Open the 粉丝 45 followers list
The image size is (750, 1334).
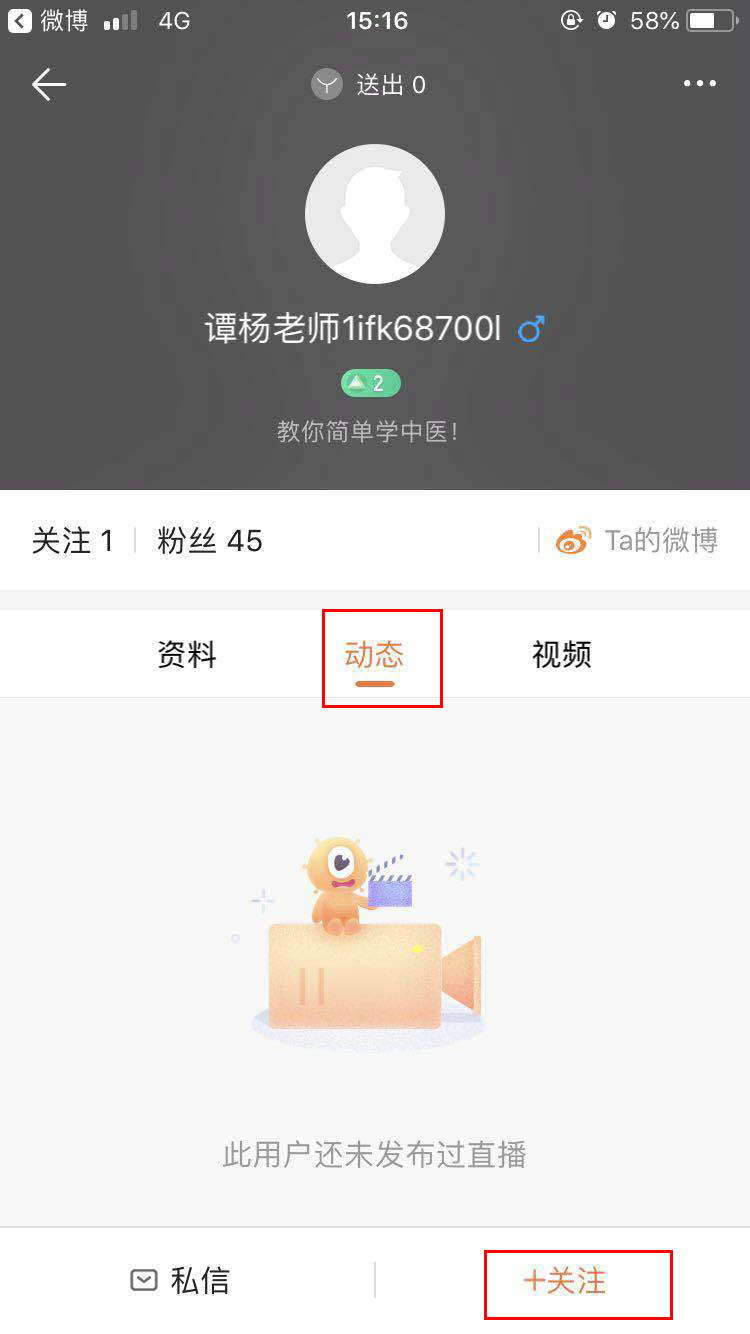(x=210, y=541)
